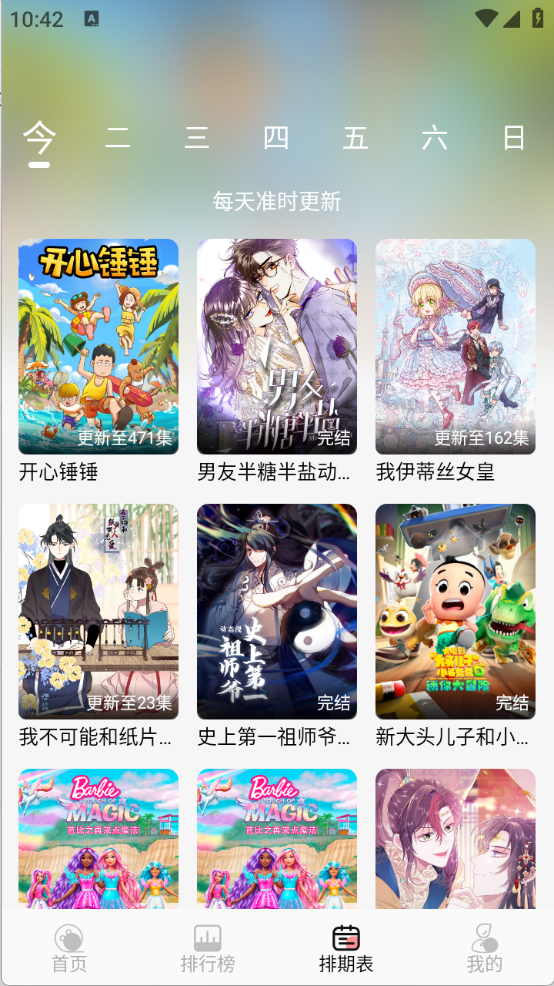Switch to the 五 day tab

coord(355,137)
